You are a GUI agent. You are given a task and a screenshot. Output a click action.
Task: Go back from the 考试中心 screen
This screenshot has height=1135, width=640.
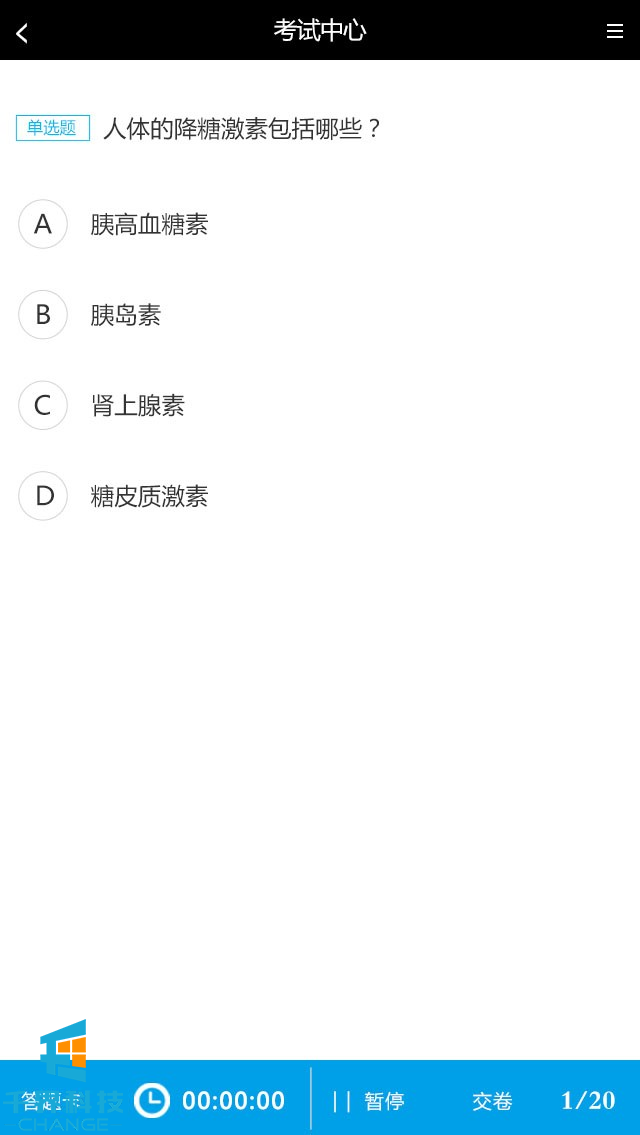click(22, 33)
